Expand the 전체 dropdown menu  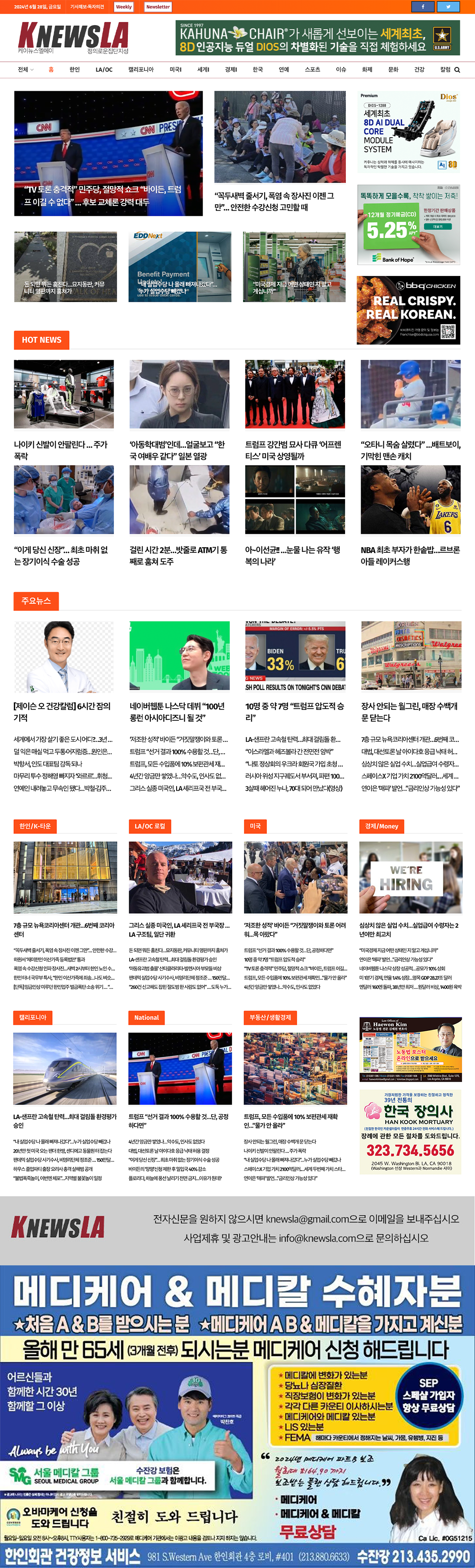click(25, 70)
